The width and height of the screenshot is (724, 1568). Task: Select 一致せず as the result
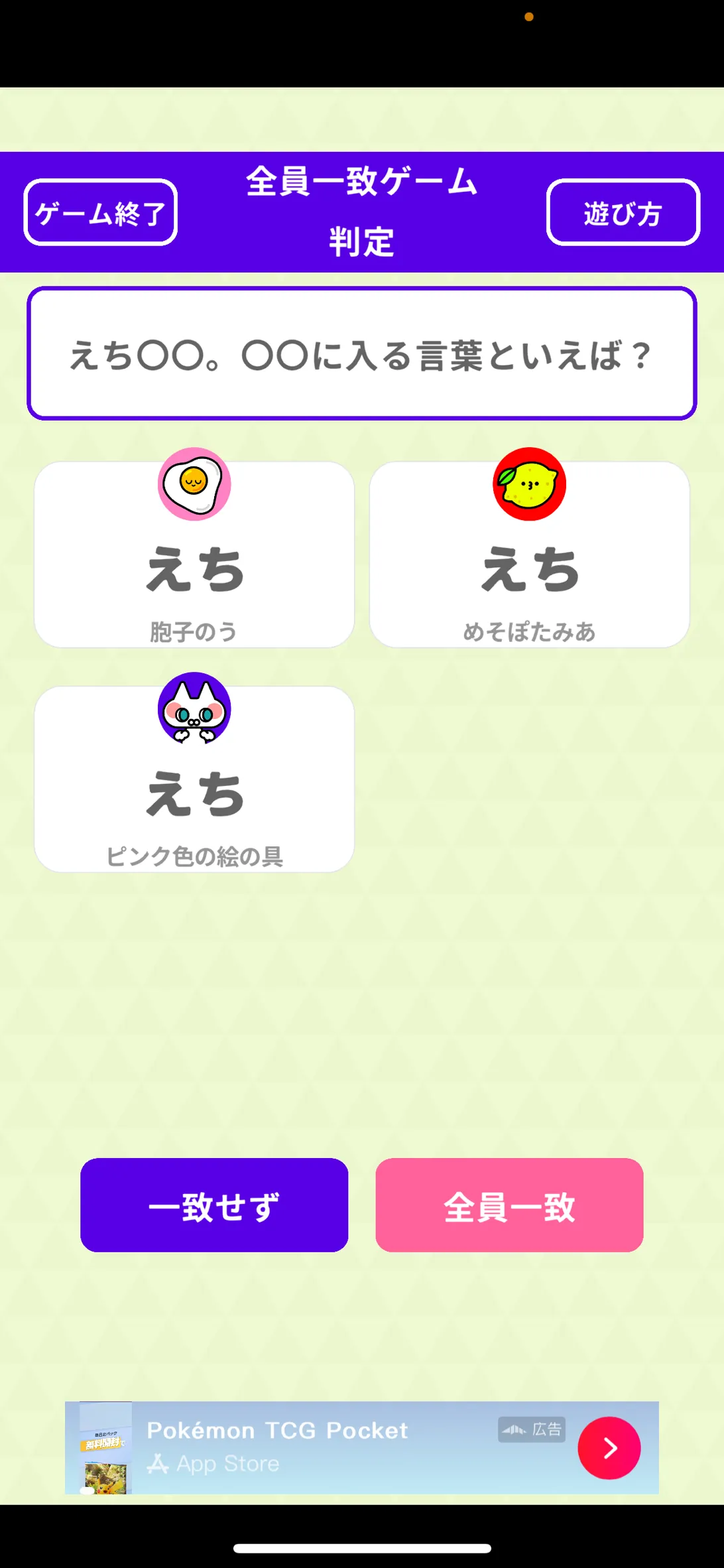click(x=214, y=1205)
